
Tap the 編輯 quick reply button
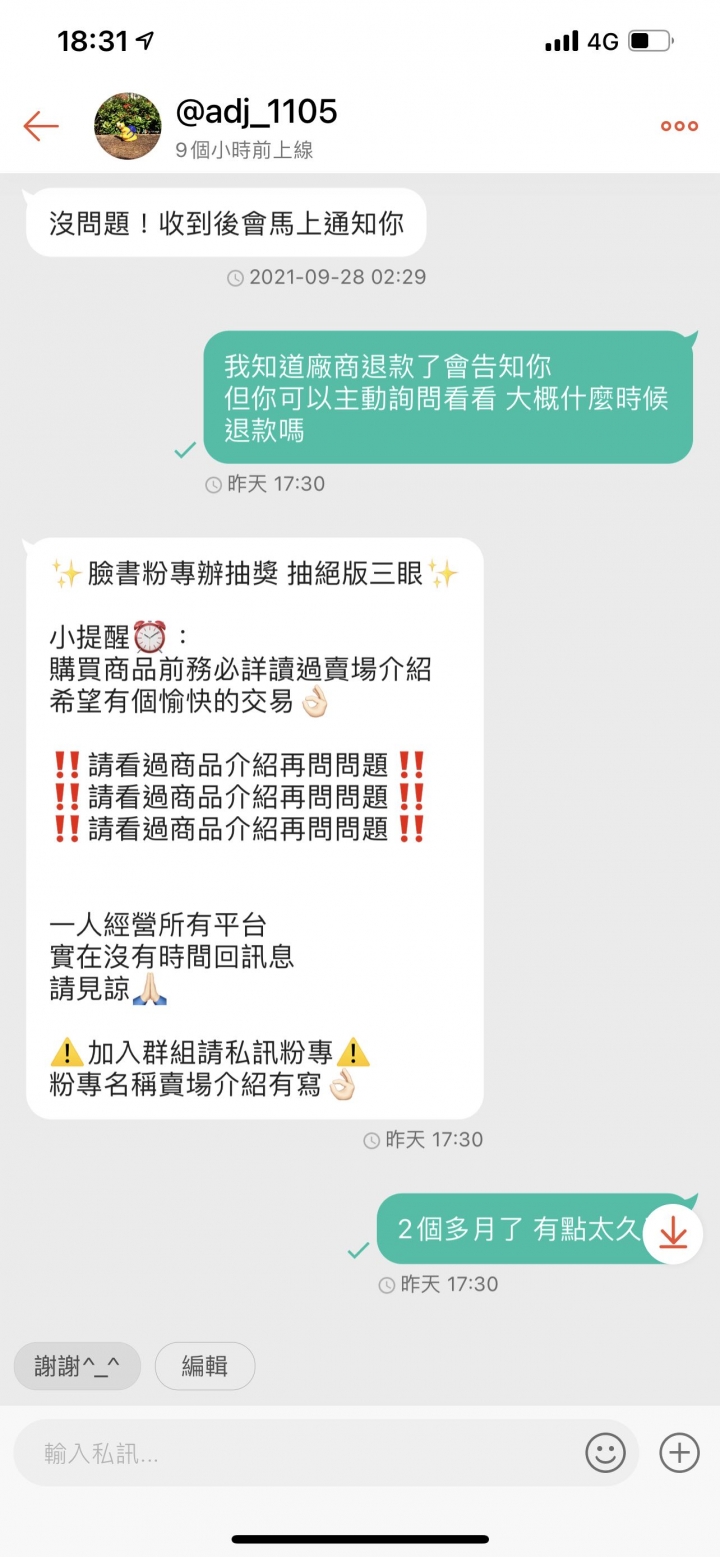205,1366
